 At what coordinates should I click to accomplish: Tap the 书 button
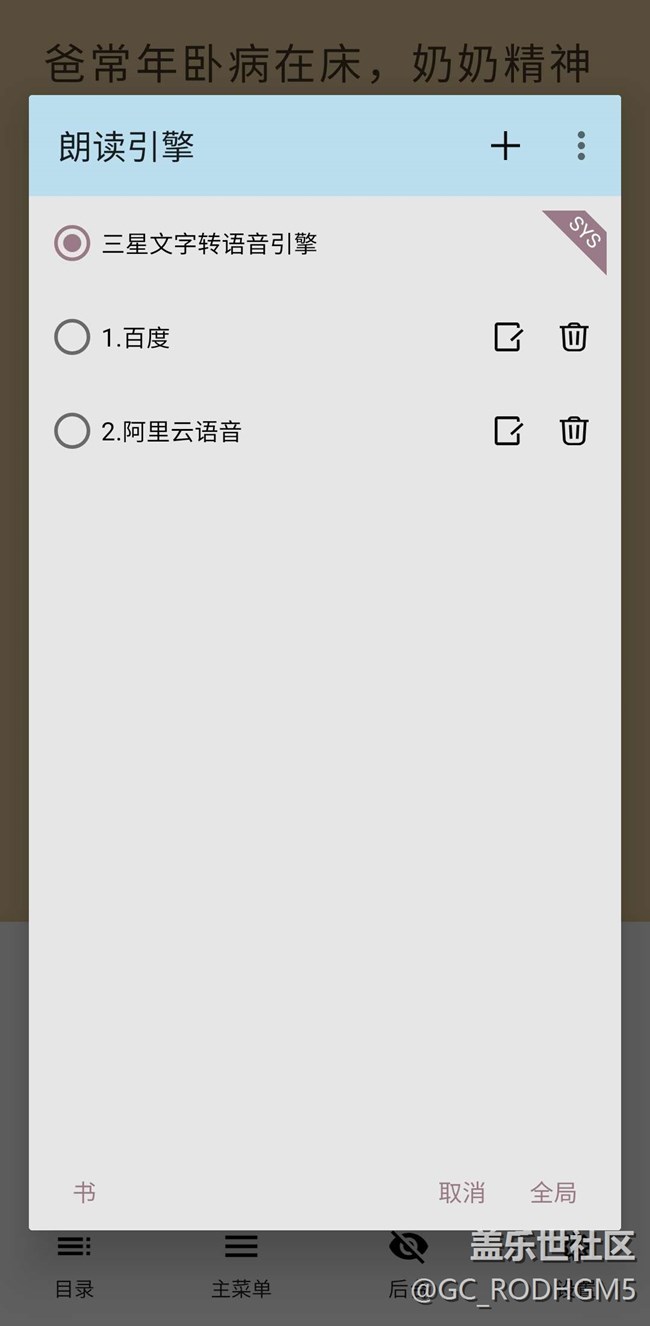pyautogui.click(x=85, y=1192)
